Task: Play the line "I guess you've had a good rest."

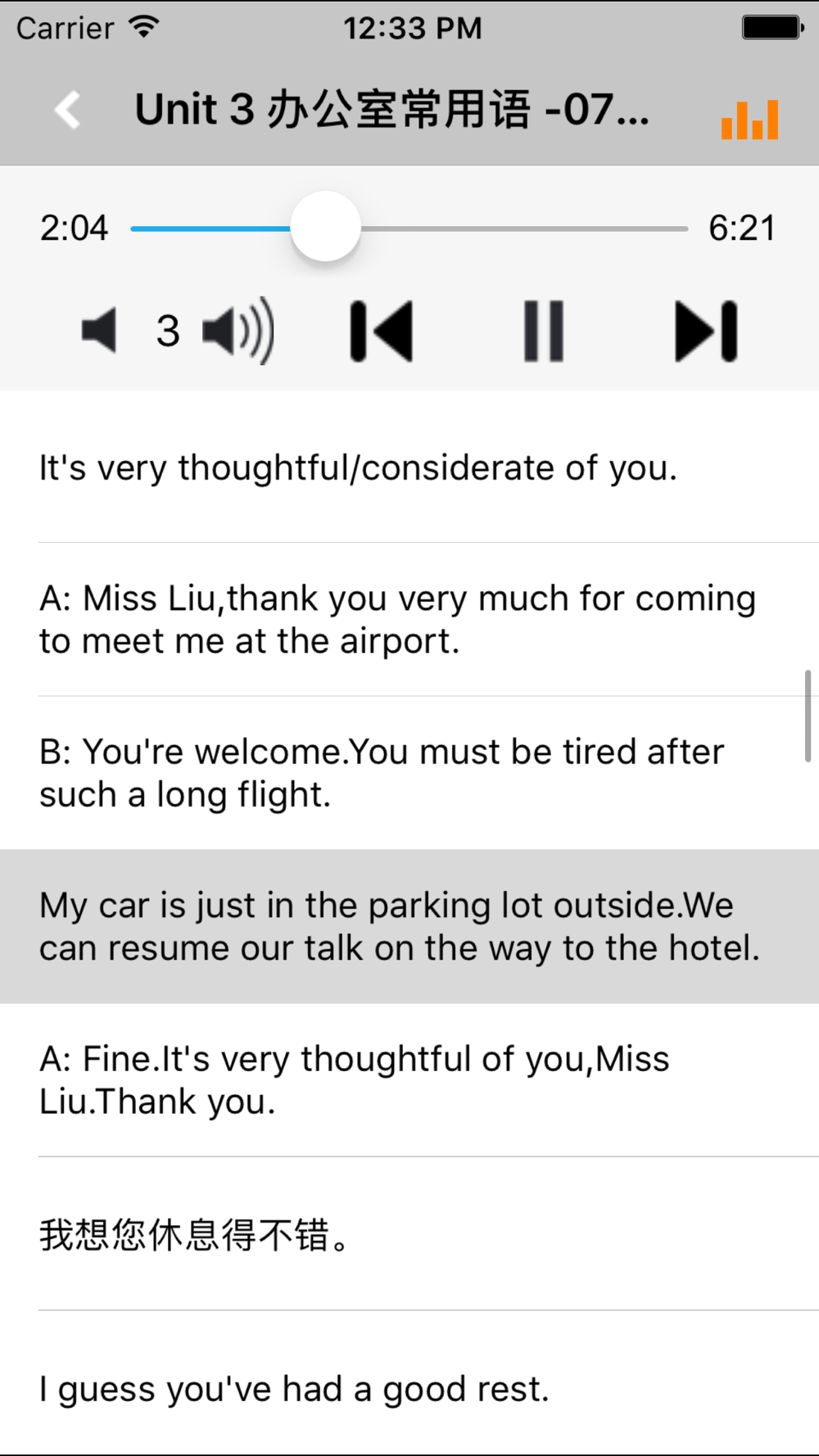Action: coord(409,1383)
